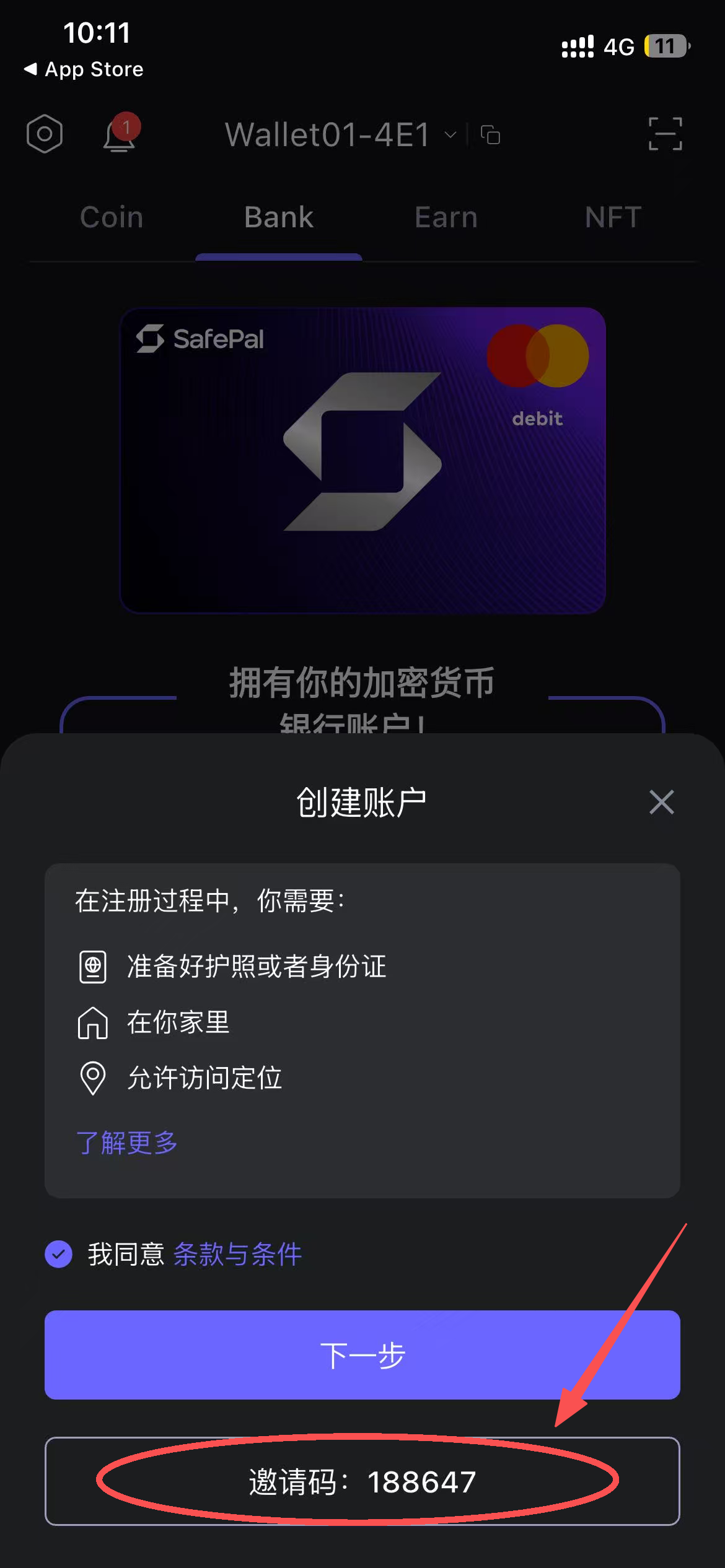Open the notifications bell

coord(119,134)
